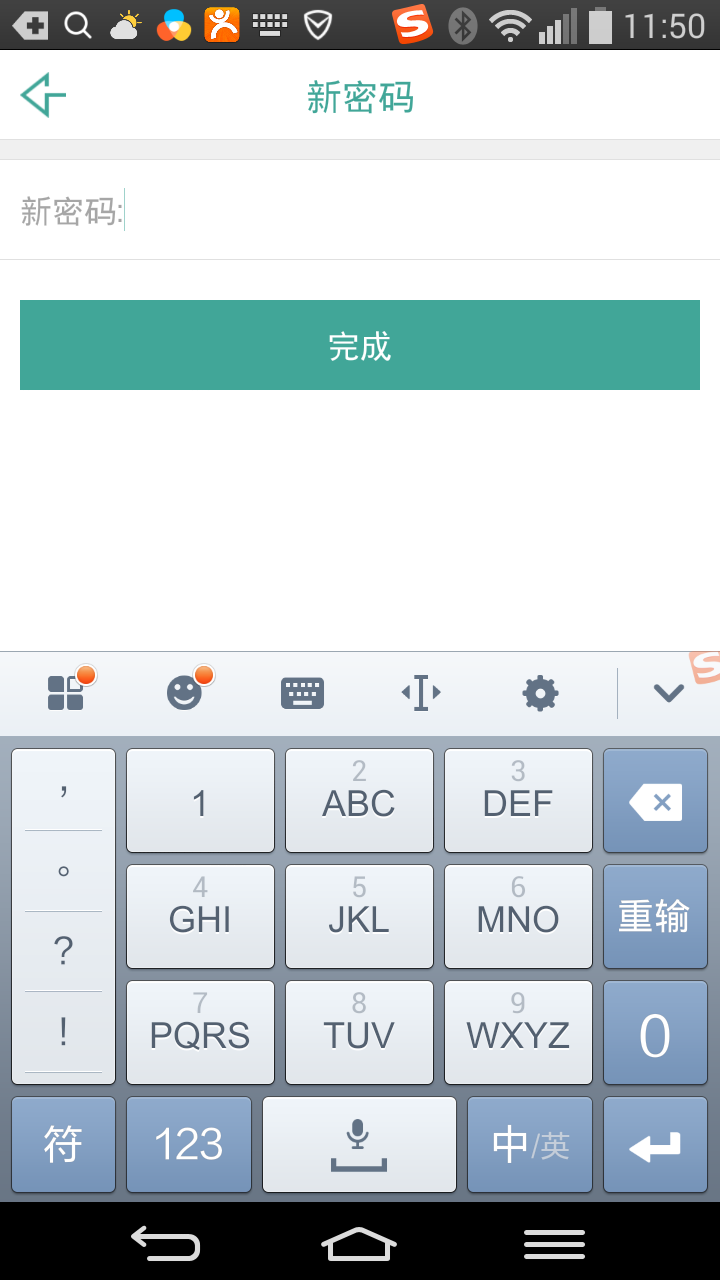Viewport: 720px width, 1280px height.
Task: Tap the JKL key
Action: [x=359, y=917]
